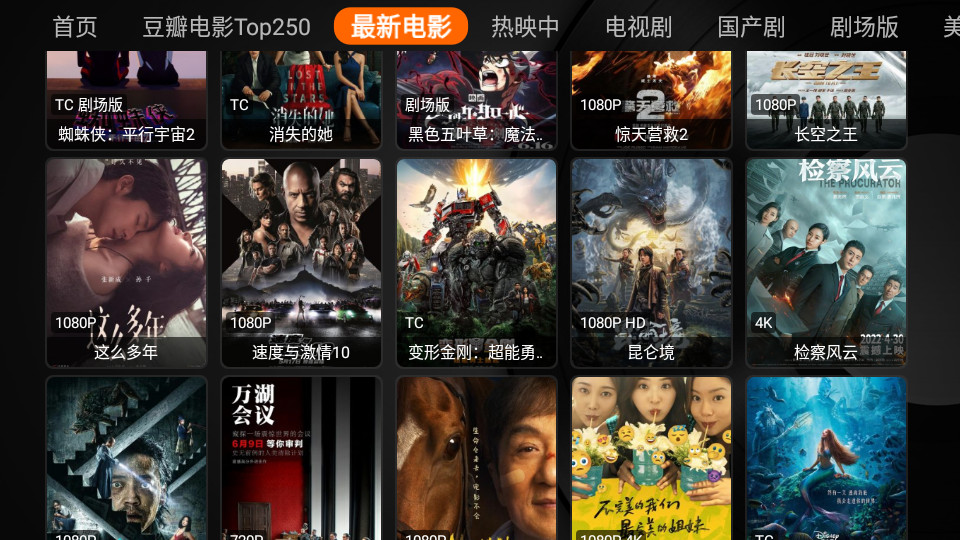Select the 4K movie 检察风云

click(826, 262)
